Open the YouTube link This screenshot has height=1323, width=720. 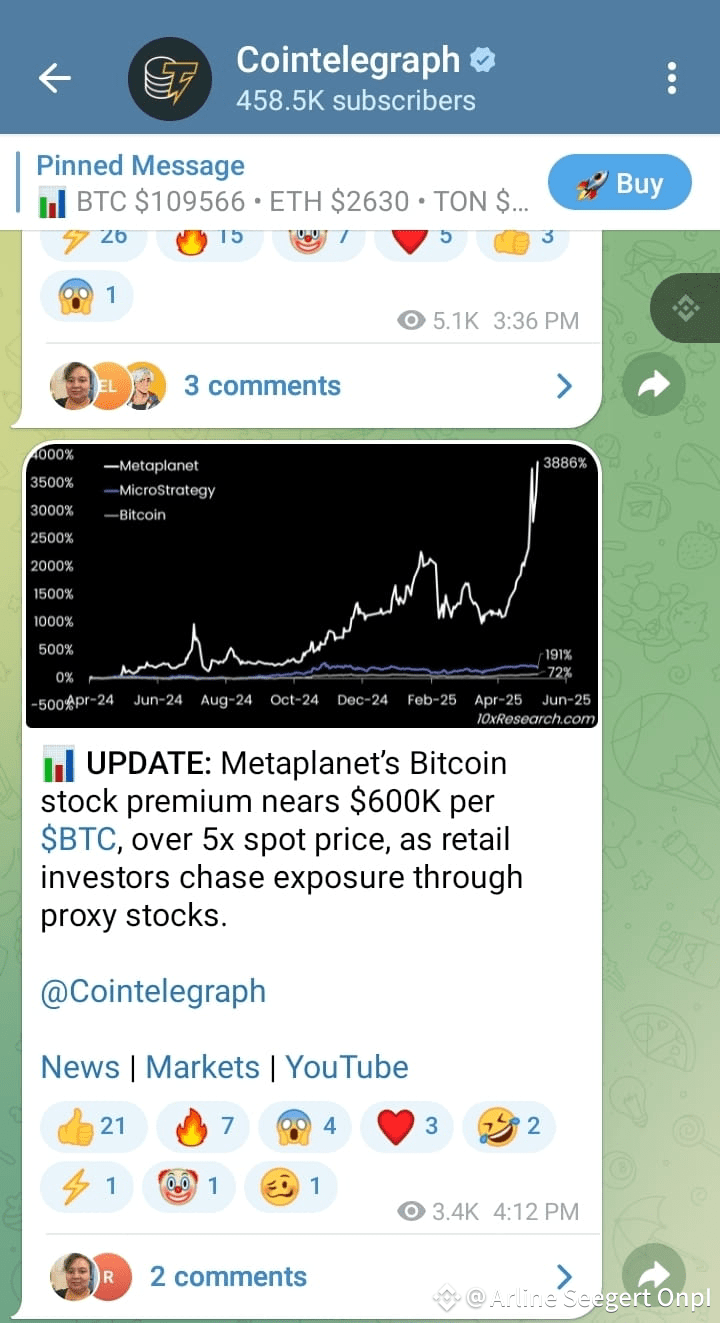[347, 1067]
